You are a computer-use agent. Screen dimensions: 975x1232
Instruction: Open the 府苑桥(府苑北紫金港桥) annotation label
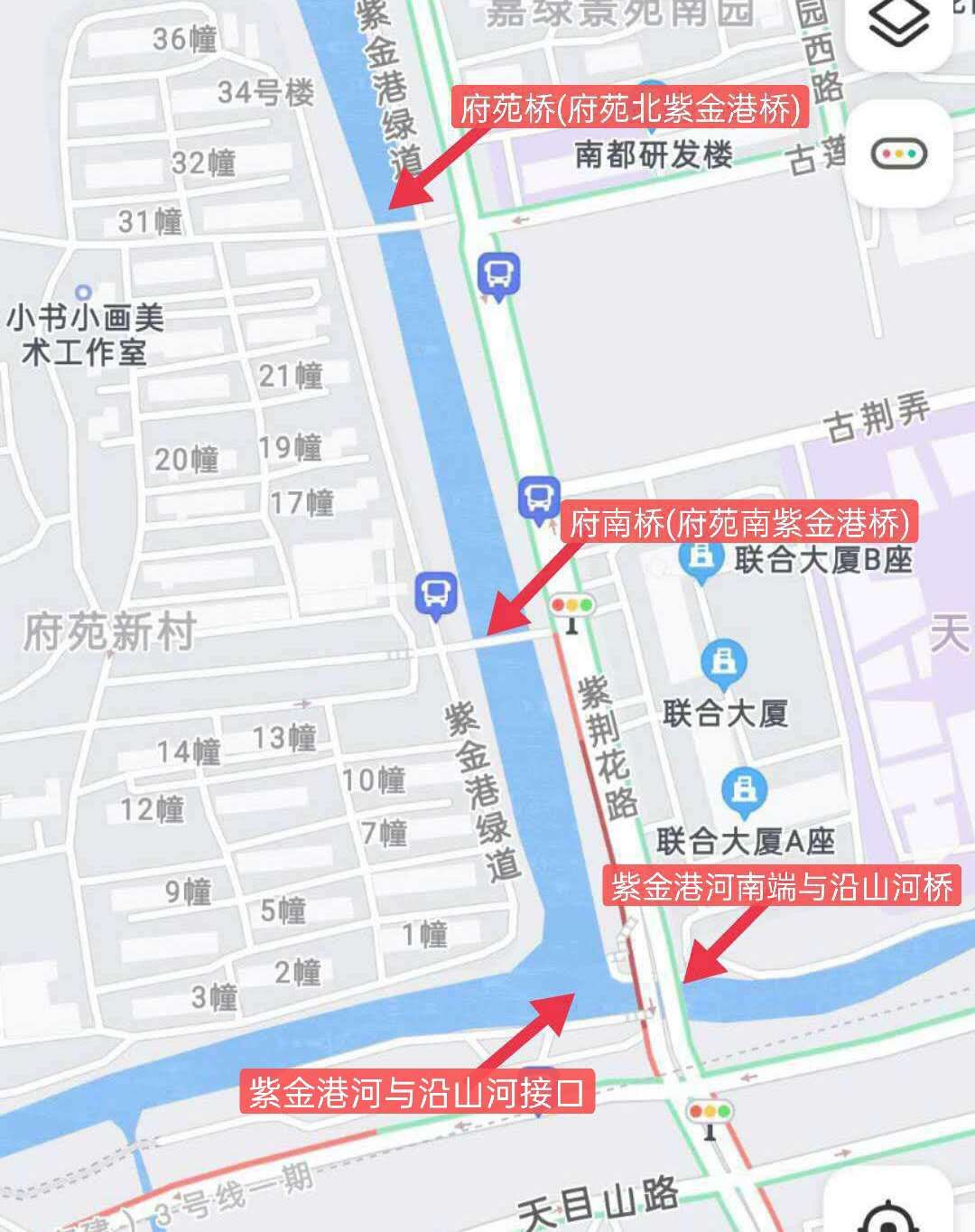(x=630, y=108)
